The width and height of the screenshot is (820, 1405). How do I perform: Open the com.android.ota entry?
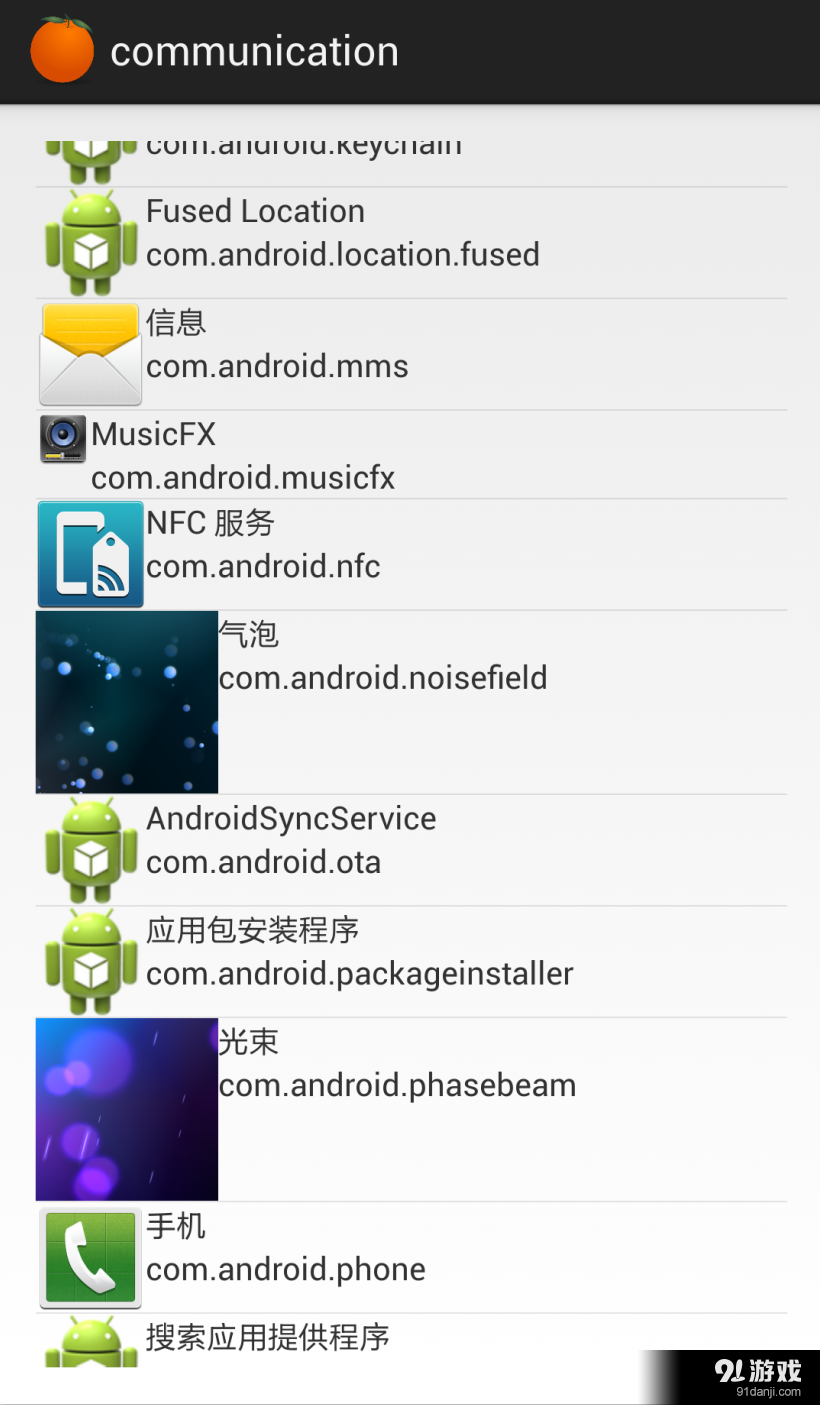coord(410,849)
